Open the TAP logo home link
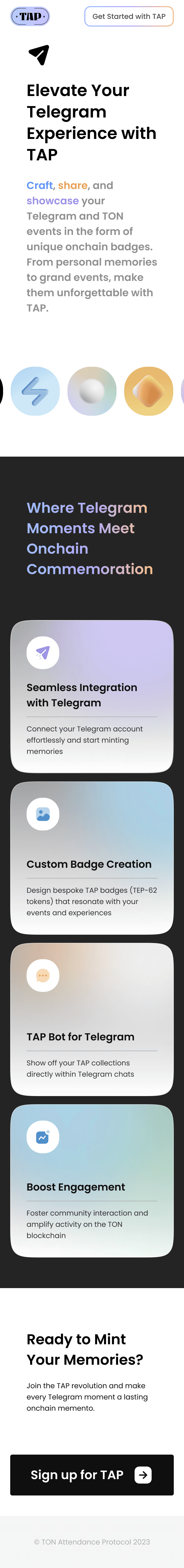Viewport: 184px width, 1568px height. 30,16
